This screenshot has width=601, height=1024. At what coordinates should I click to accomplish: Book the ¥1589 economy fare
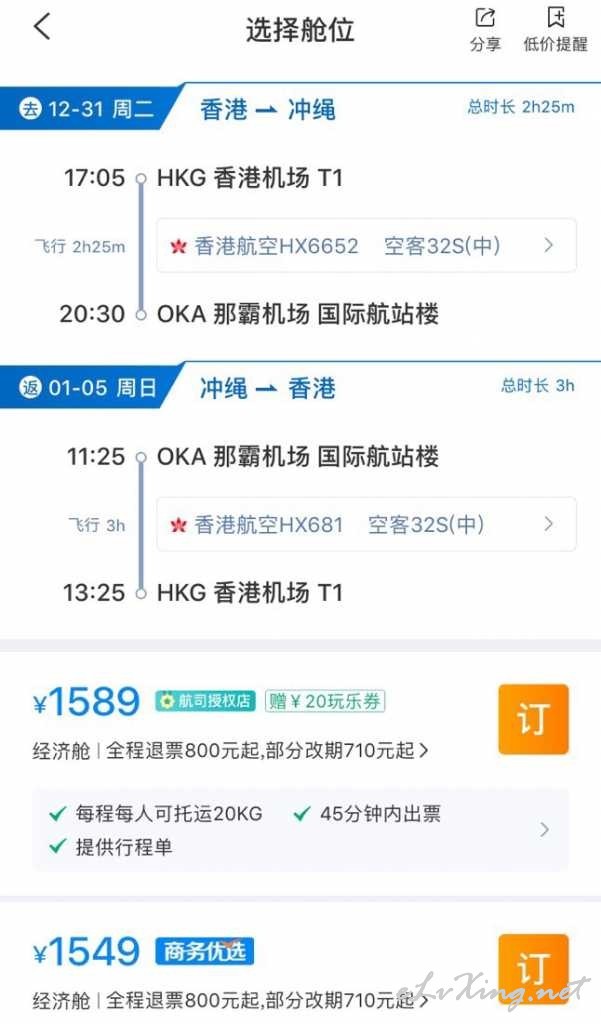click(x=533, y=720)
